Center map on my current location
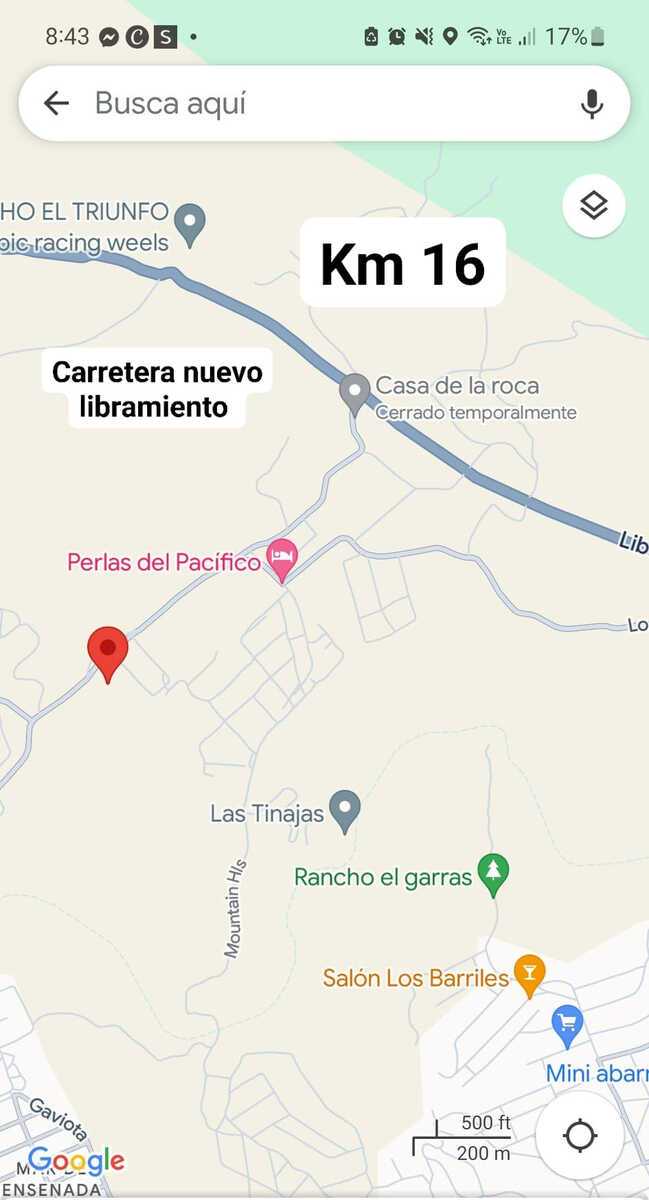This screenshot has width=649, height=1200. coord(580,1136)
